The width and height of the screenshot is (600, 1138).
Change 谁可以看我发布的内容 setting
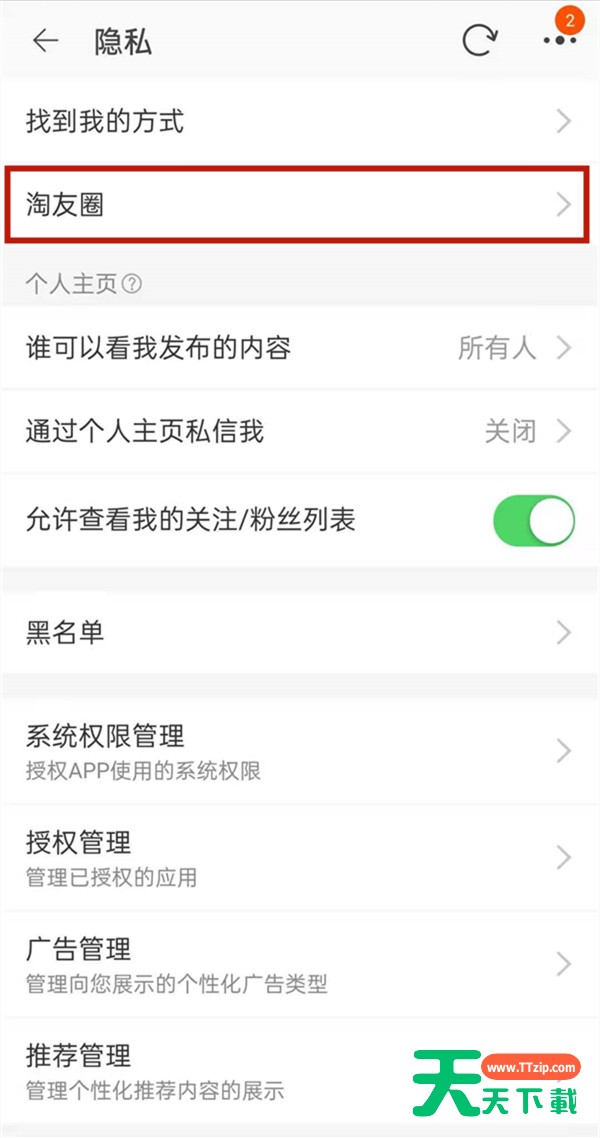pyautogui.click(x=300, y=348)
